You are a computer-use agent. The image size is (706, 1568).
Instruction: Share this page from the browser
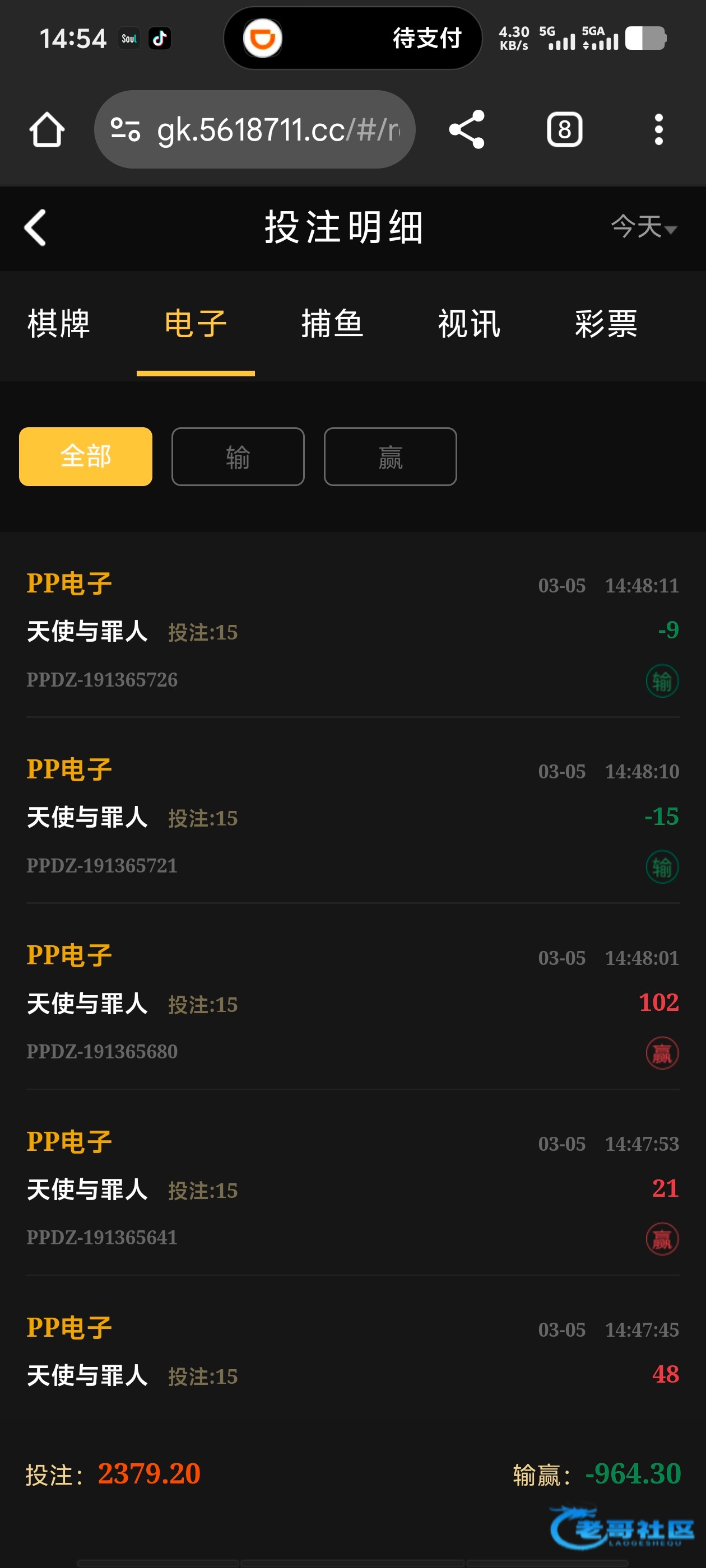(467, 130)
